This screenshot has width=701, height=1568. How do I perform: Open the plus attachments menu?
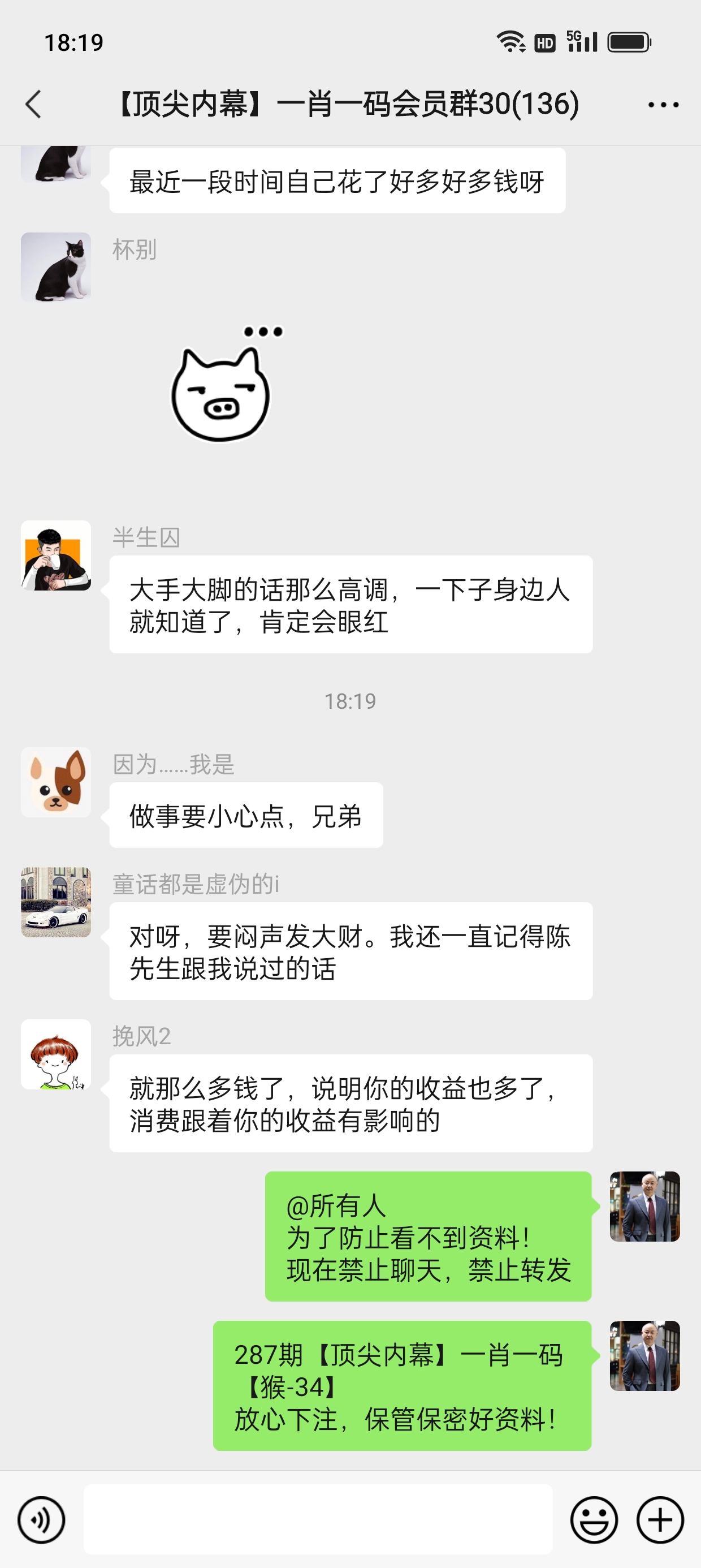[x=660, y=1520]
